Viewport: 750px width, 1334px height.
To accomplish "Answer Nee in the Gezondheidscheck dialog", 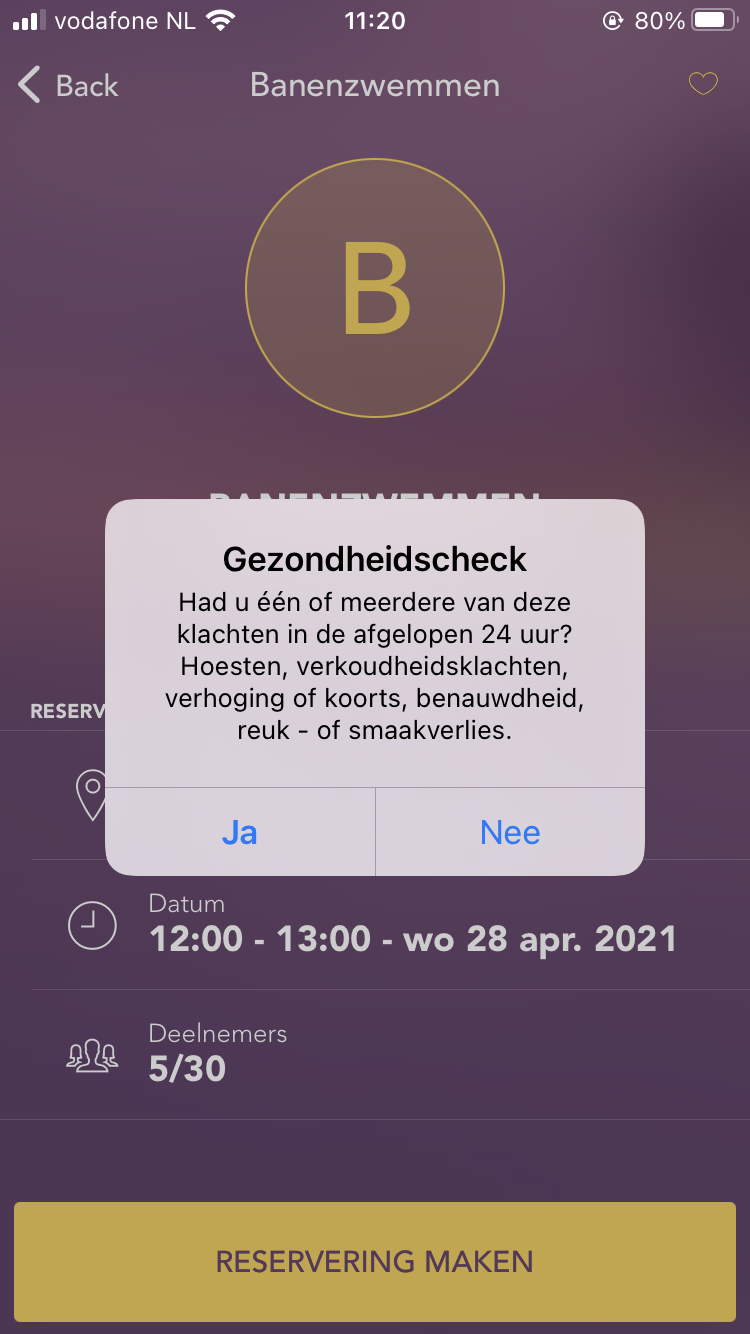I will 510,832.
